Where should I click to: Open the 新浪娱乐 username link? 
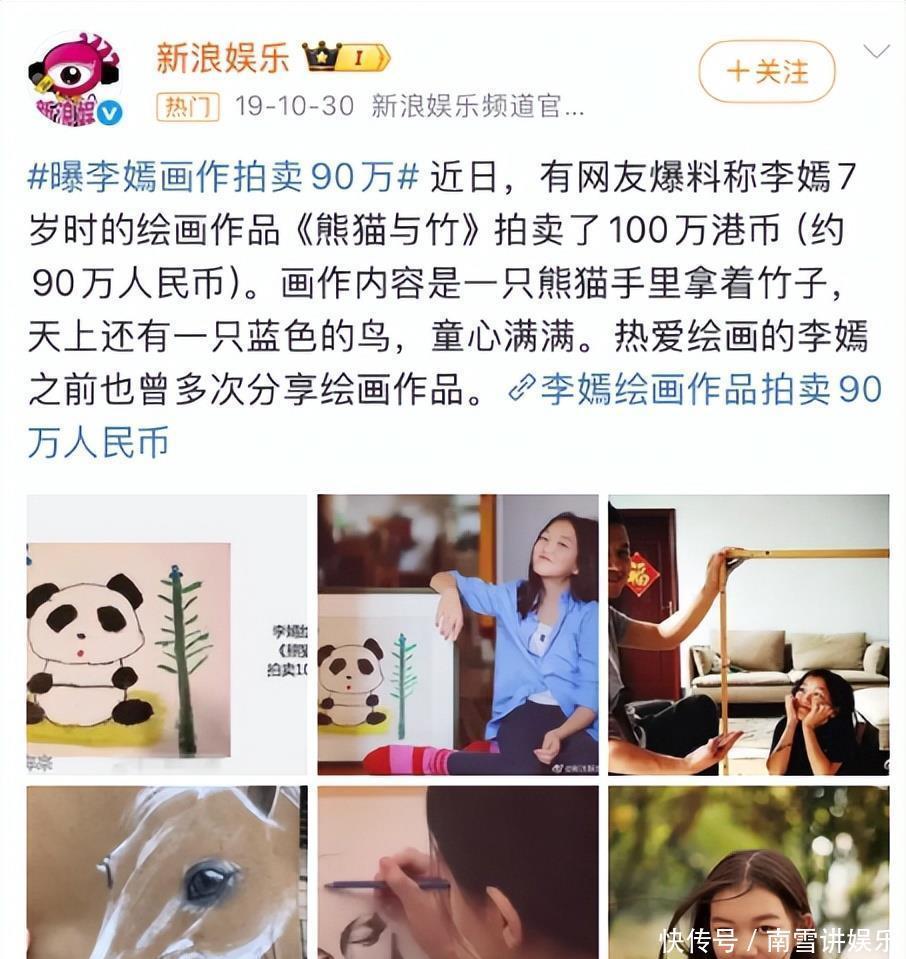(222, 58)
